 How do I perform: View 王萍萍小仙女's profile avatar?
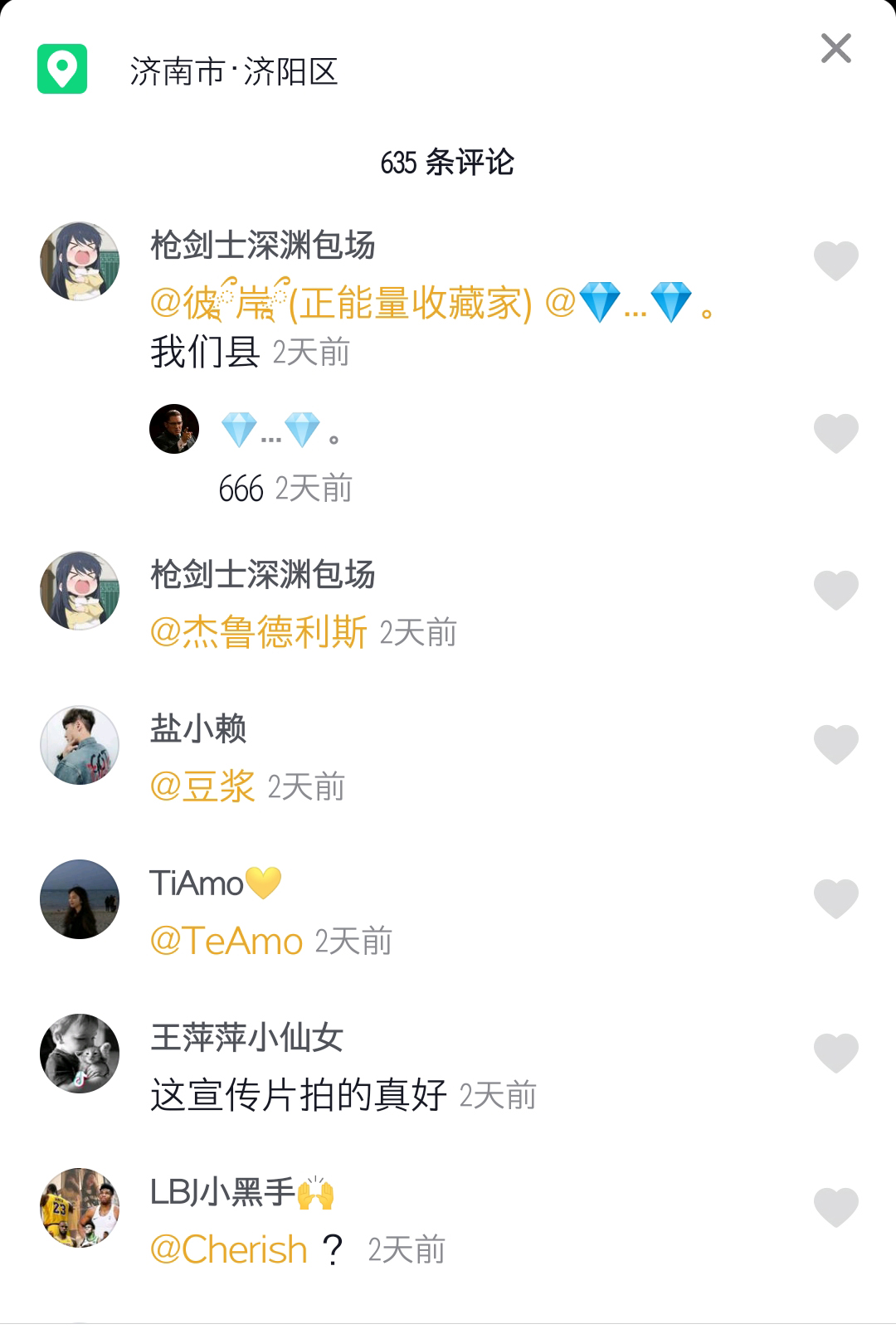(x=80, y=1054)
